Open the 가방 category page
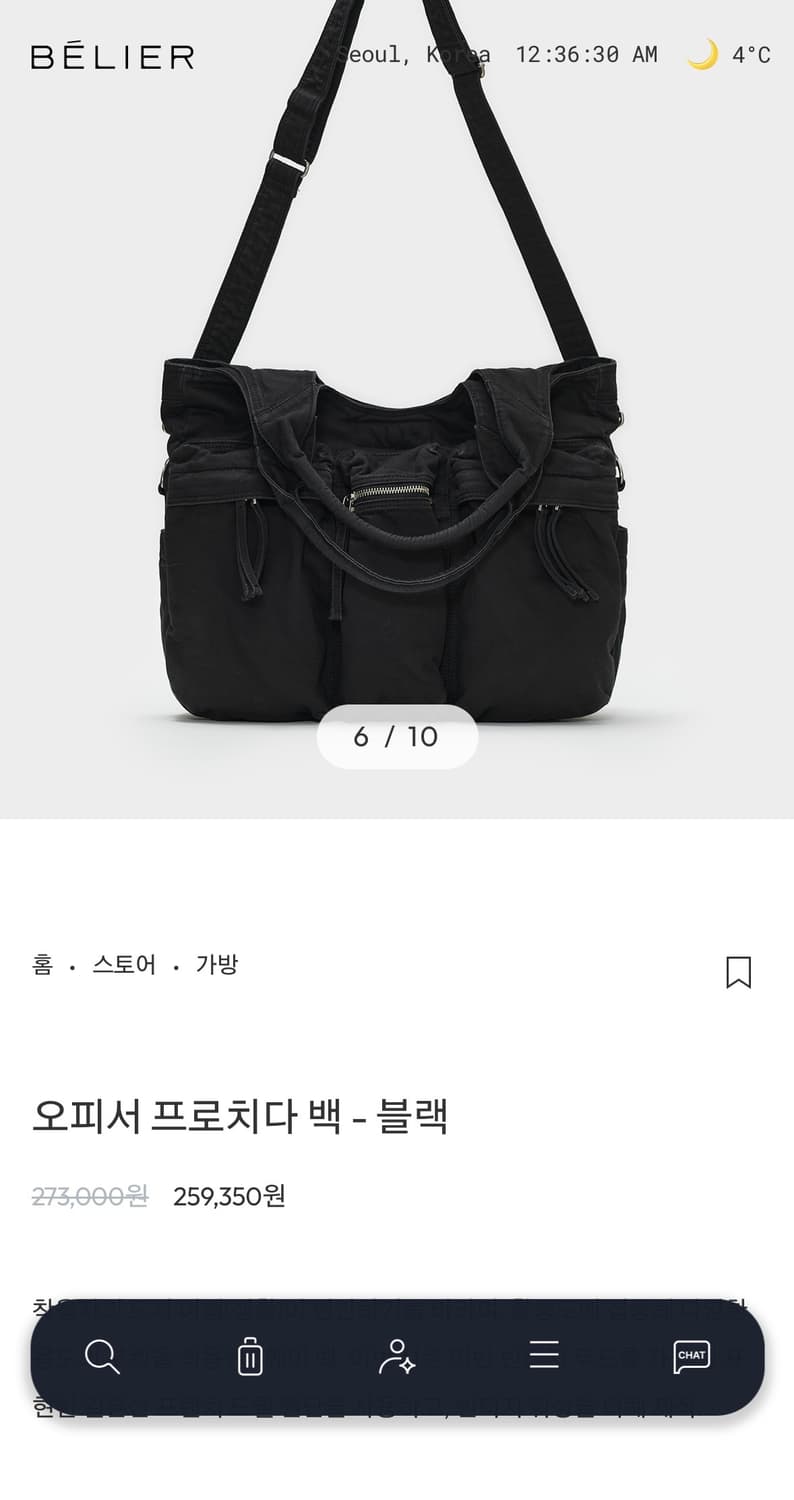 [x=216, y=965]
